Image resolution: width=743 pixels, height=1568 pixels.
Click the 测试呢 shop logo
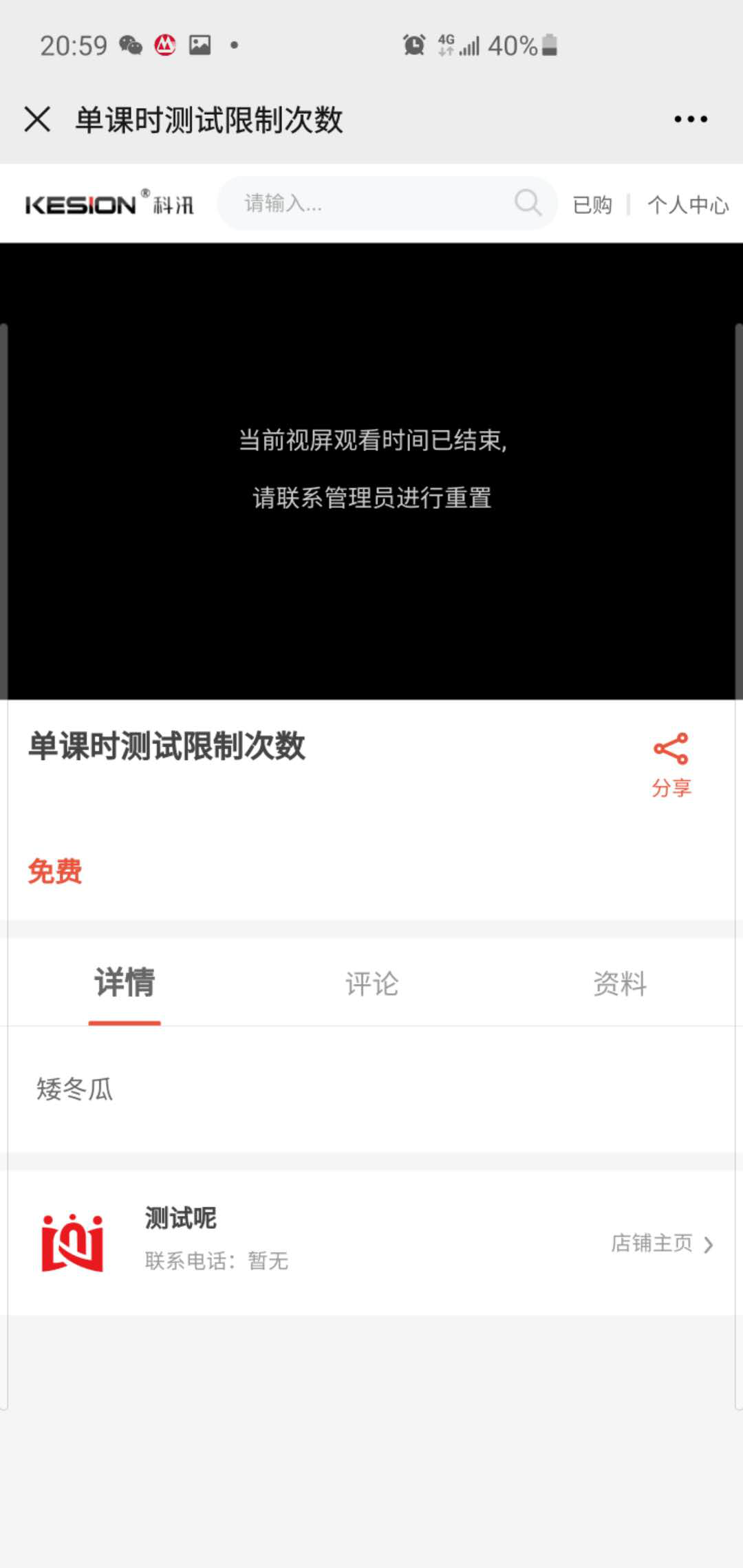tap(72, 1238)
